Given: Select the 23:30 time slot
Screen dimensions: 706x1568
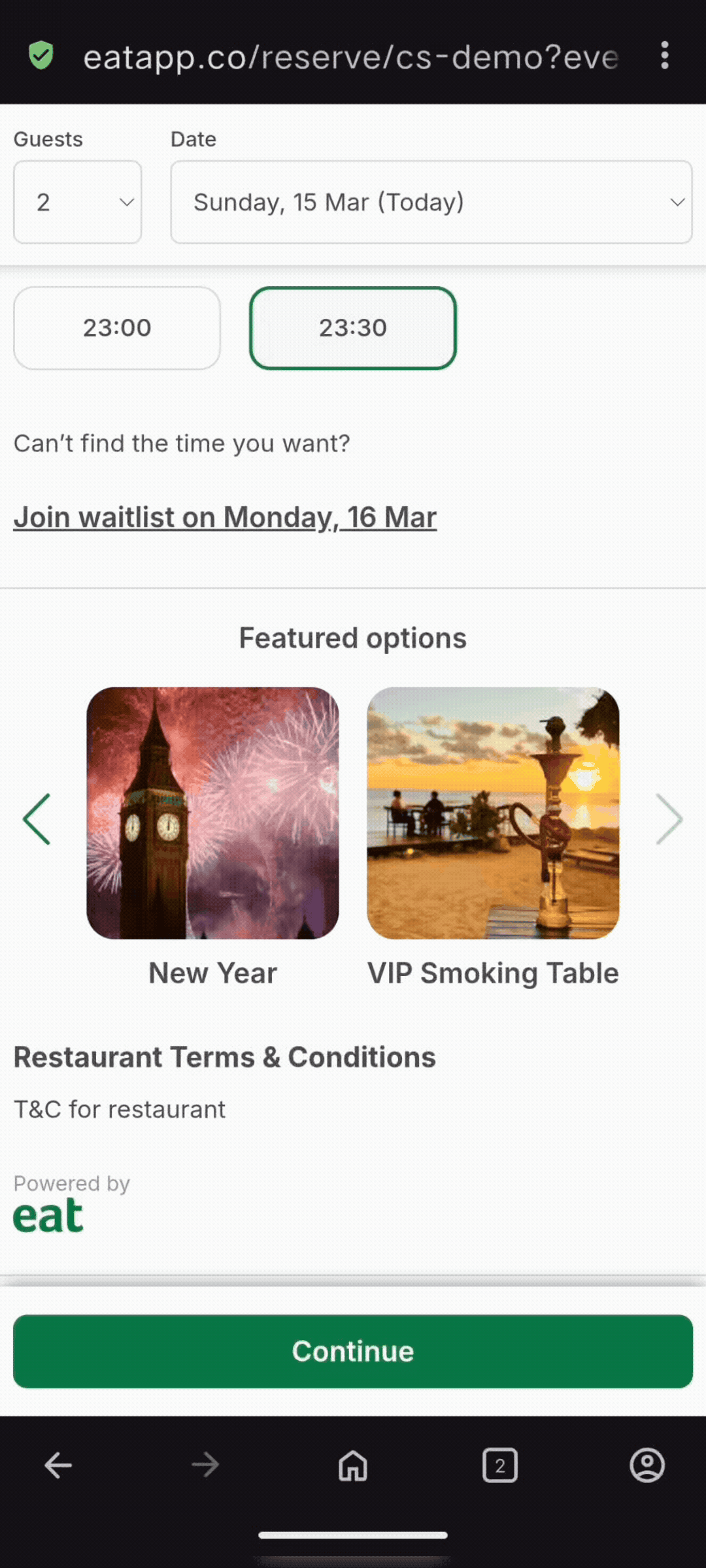Looking at the screenshot, I should pos(352,327).
